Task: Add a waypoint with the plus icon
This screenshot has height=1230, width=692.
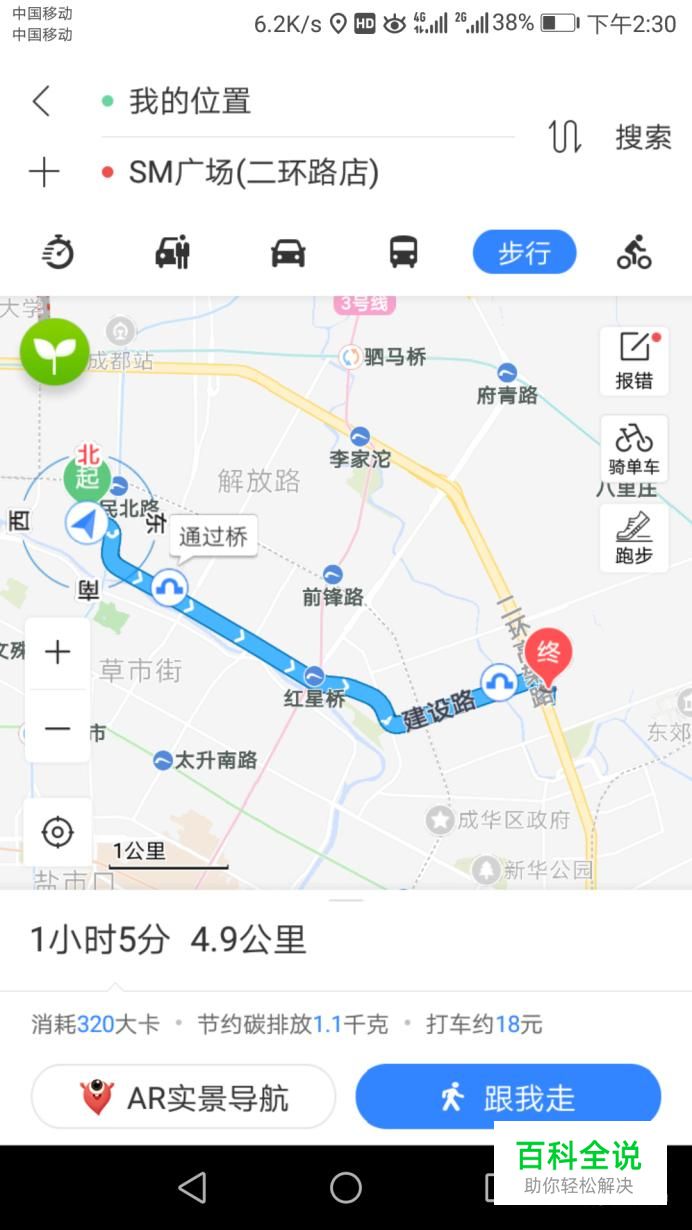Action: coord(43,173)
